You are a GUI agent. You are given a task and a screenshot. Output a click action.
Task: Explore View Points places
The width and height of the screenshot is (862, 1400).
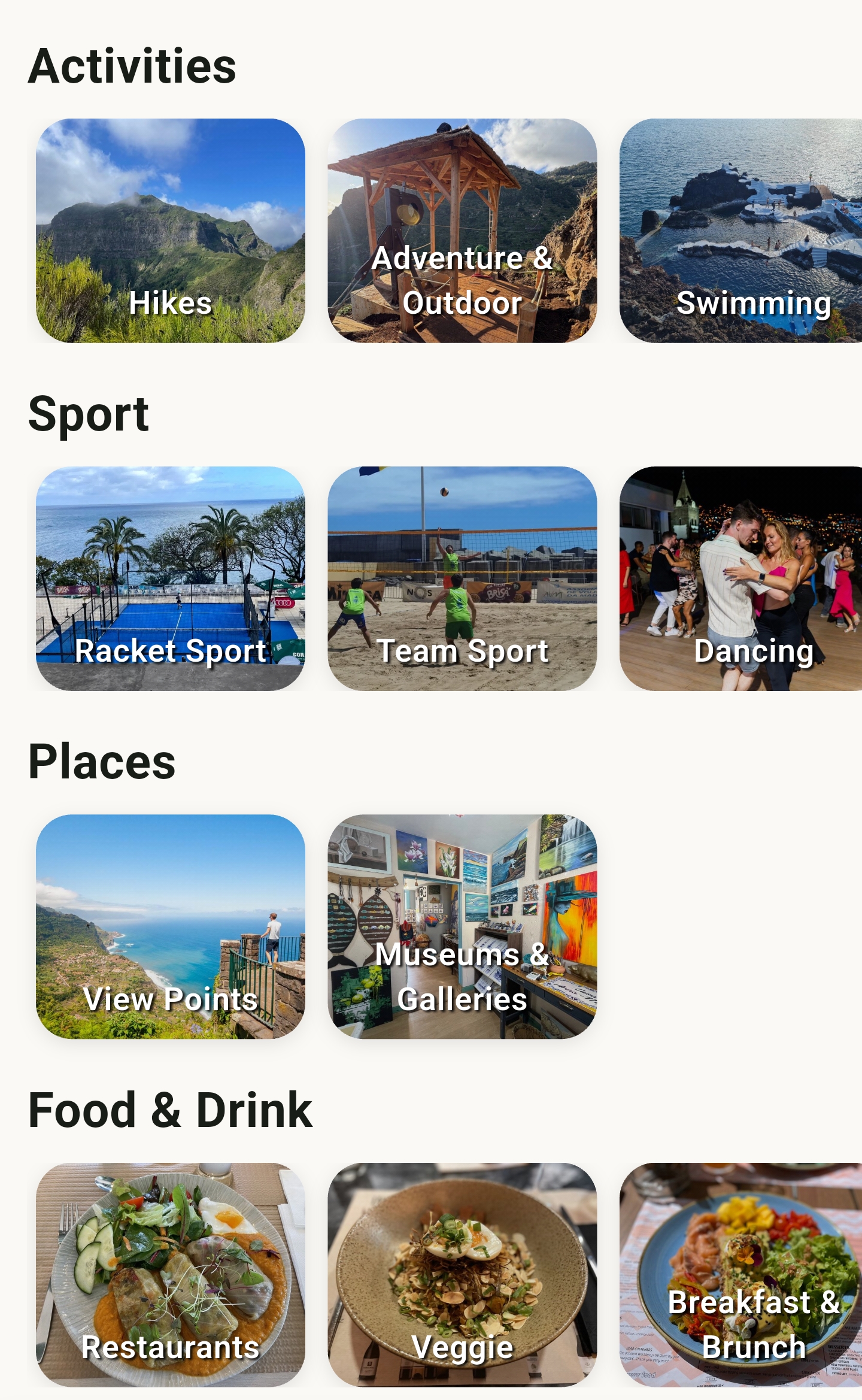coord(171,926)
